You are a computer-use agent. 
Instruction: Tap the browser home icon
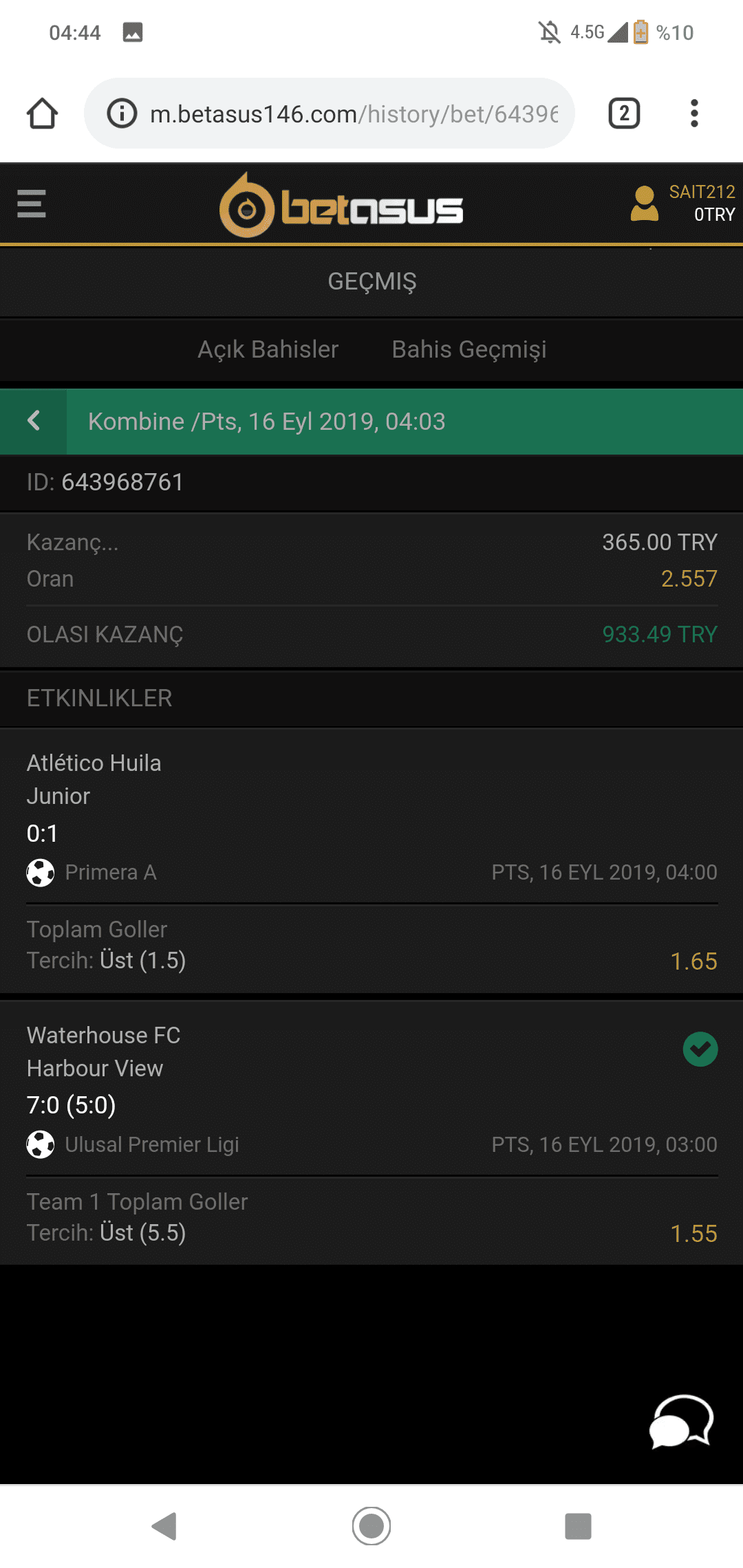click(42, 113)
